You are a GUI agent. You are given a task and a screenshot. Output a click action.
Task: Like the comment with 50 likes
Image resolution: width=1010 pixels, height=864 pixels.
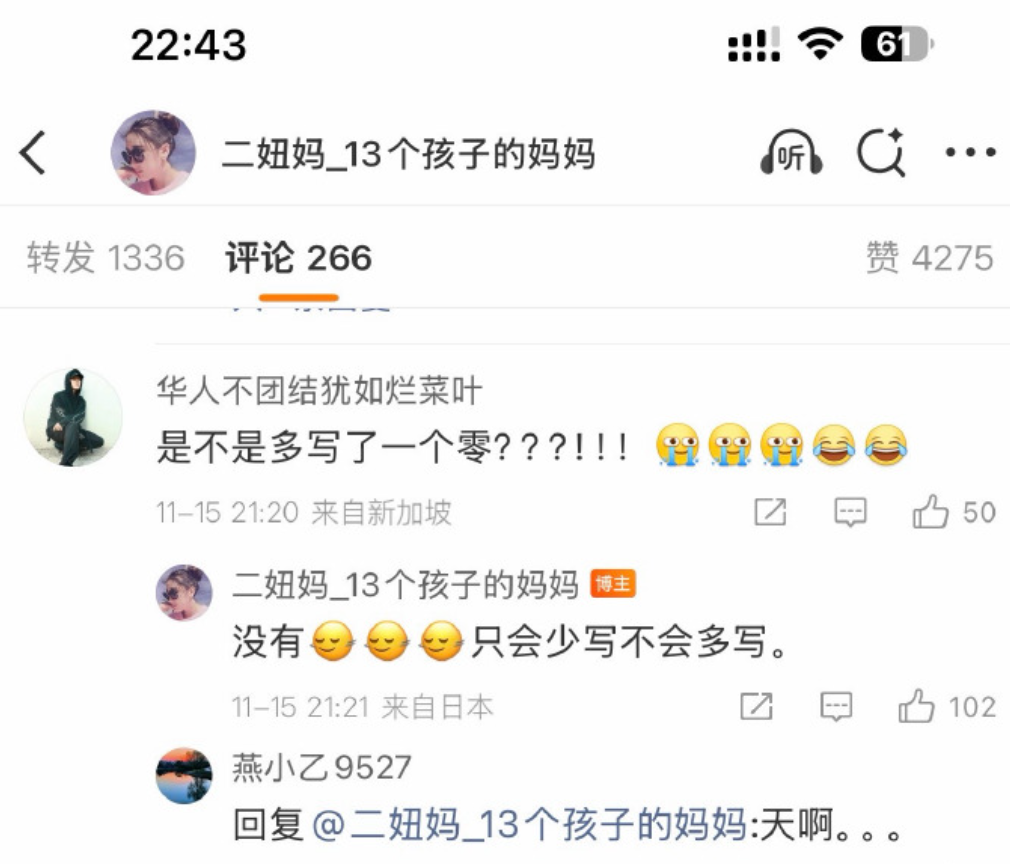tap(931, 513)
